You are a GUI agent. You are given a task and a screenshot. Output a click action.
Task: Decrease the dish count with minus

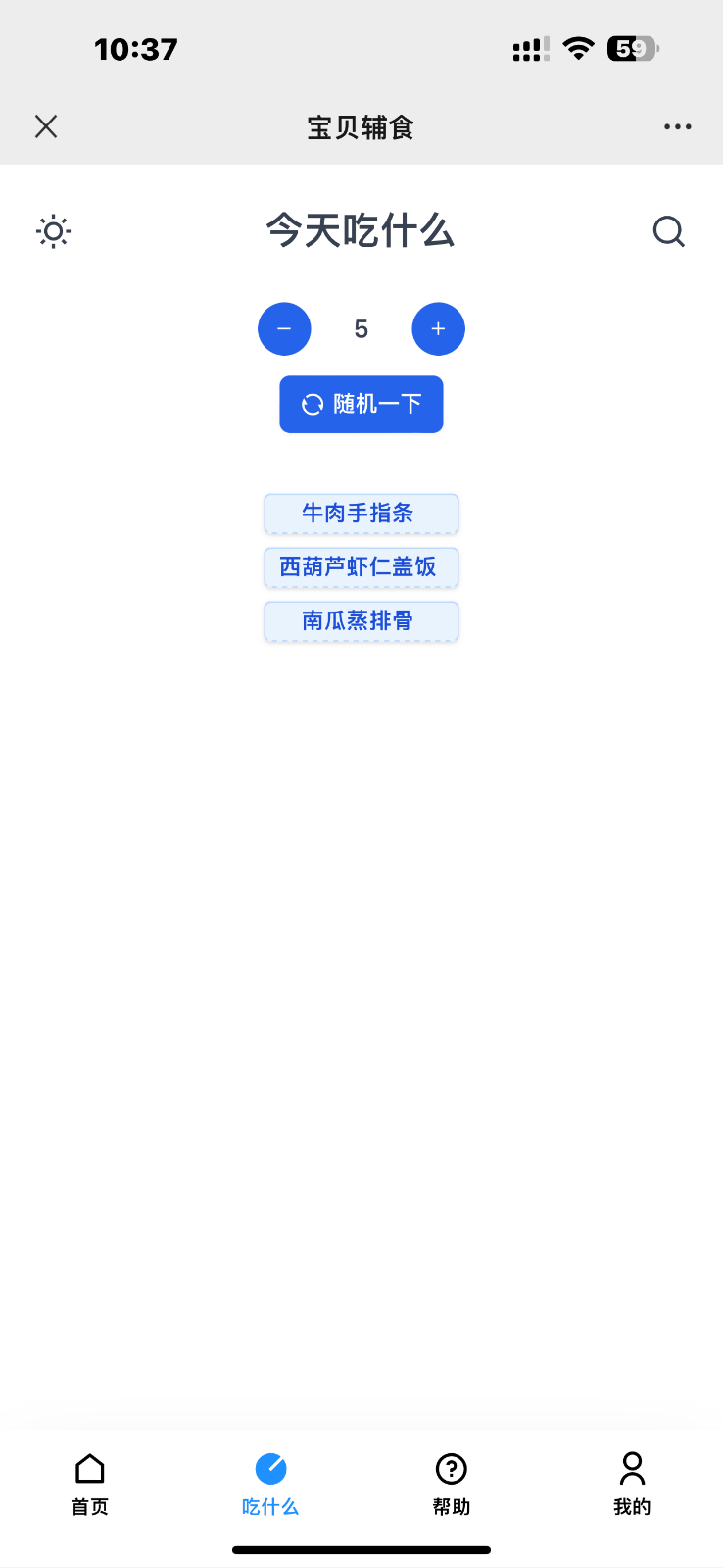pos(284,329)
